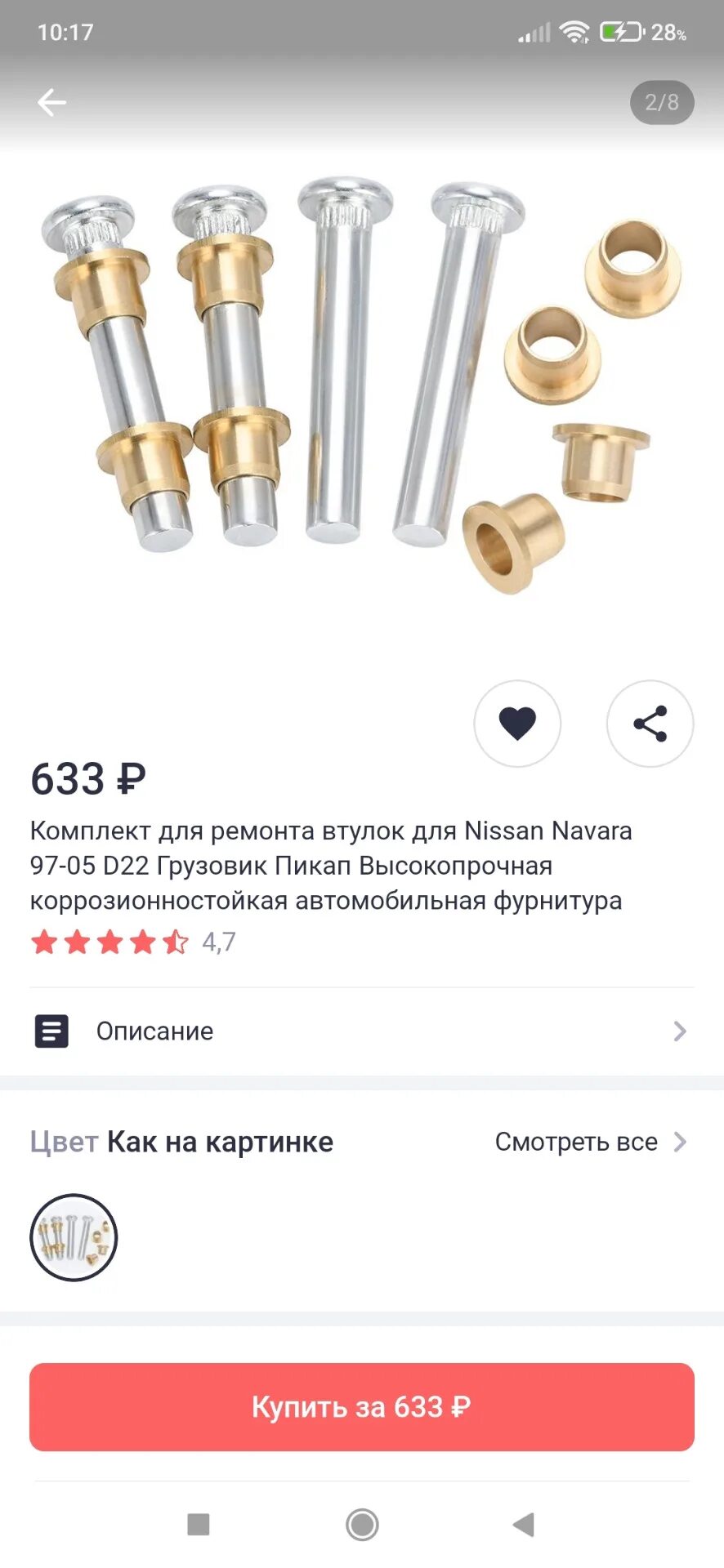This screenshot has width=724, height=1568.
Task: Open the system recent apps view
Action: tap(199, 1524)
